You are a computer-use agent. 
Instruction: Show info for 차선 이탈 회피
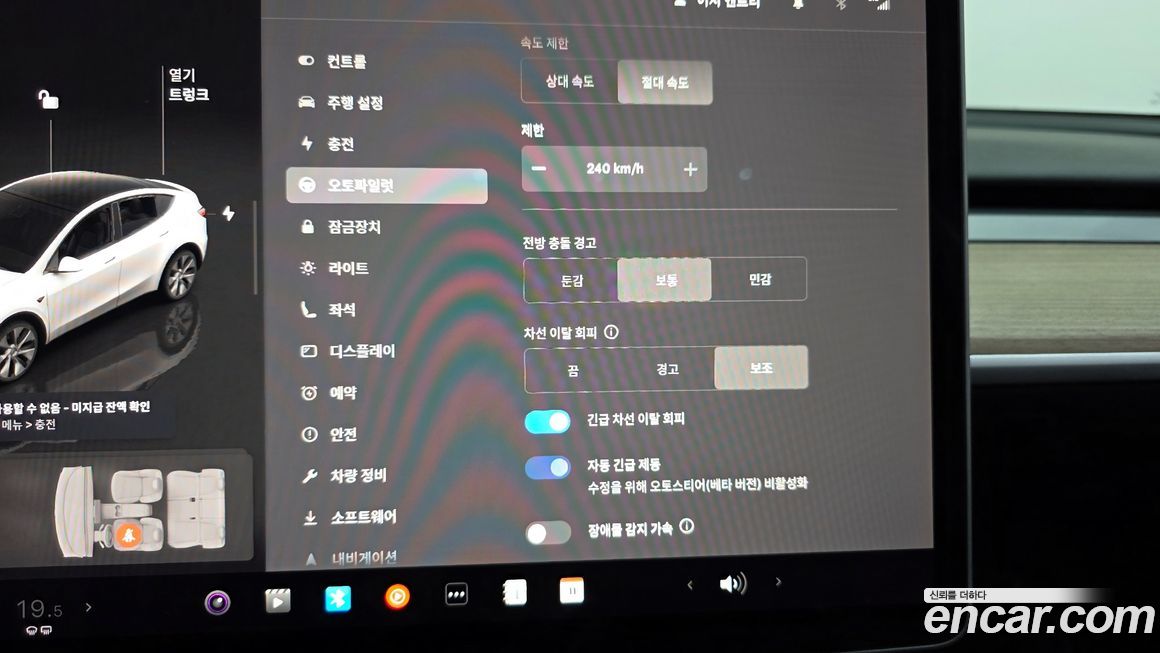tap(611, 332)
